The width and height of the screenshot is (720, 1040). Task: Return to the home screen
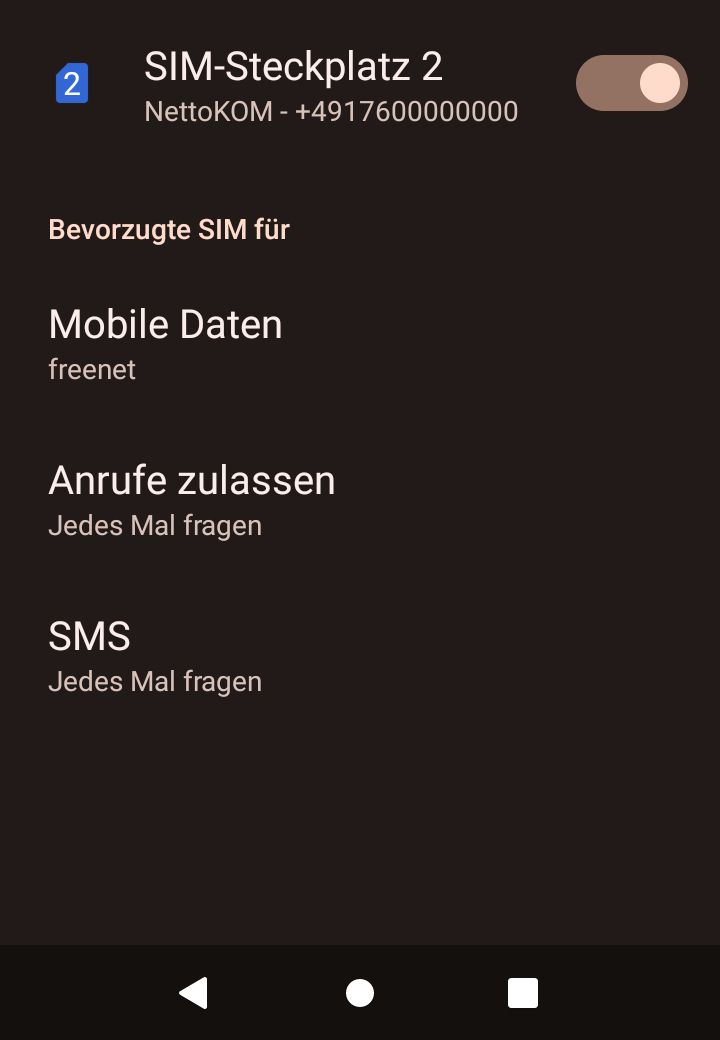(x=360, y=993)
